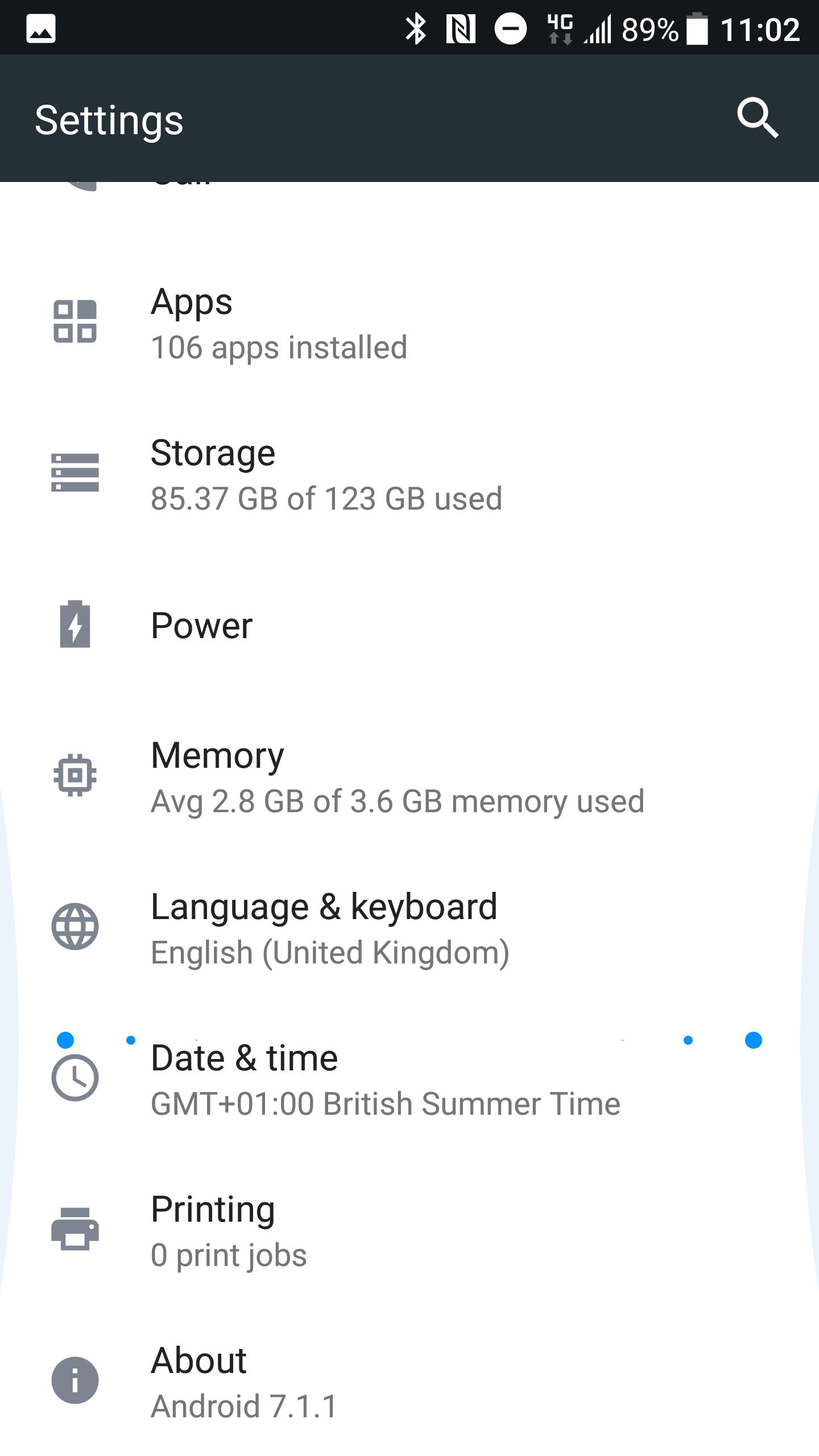Screen dimensions: 819x1456
Task: Open the settings search icon
Action: 758,119
